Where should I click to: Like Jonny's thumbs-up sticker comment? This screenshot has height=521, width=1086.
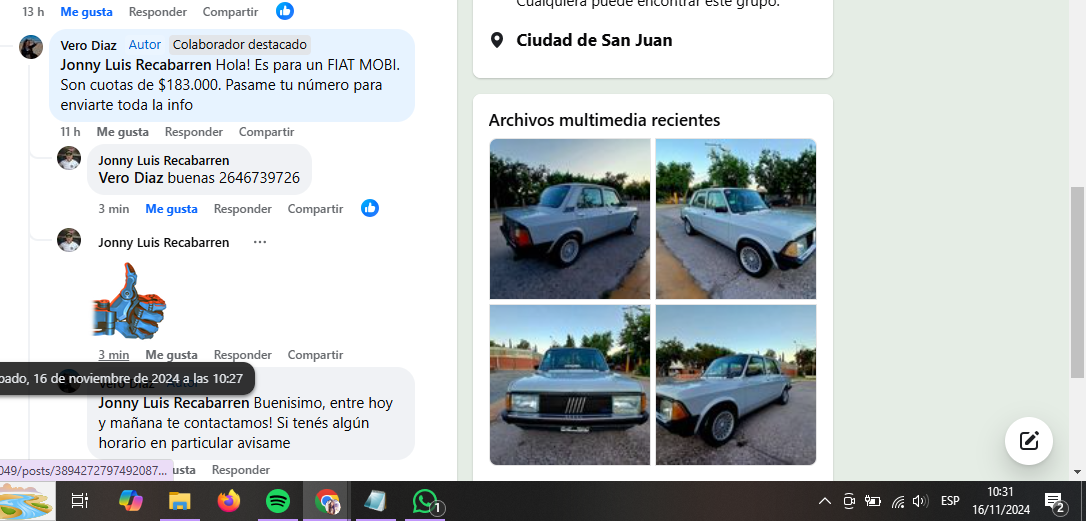(171, 355)
